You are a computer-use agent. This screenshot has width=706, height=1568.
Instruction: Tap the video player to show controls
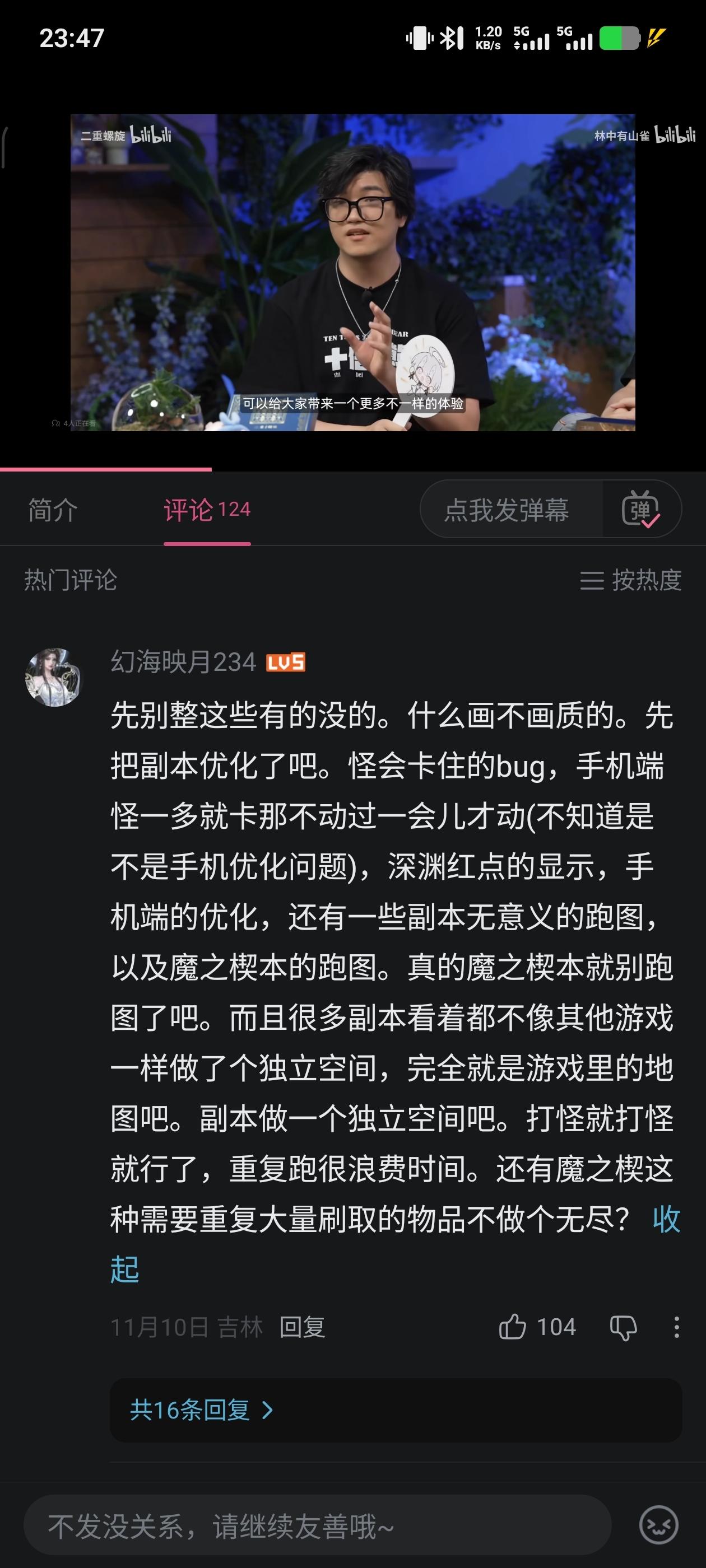(352, 272)
